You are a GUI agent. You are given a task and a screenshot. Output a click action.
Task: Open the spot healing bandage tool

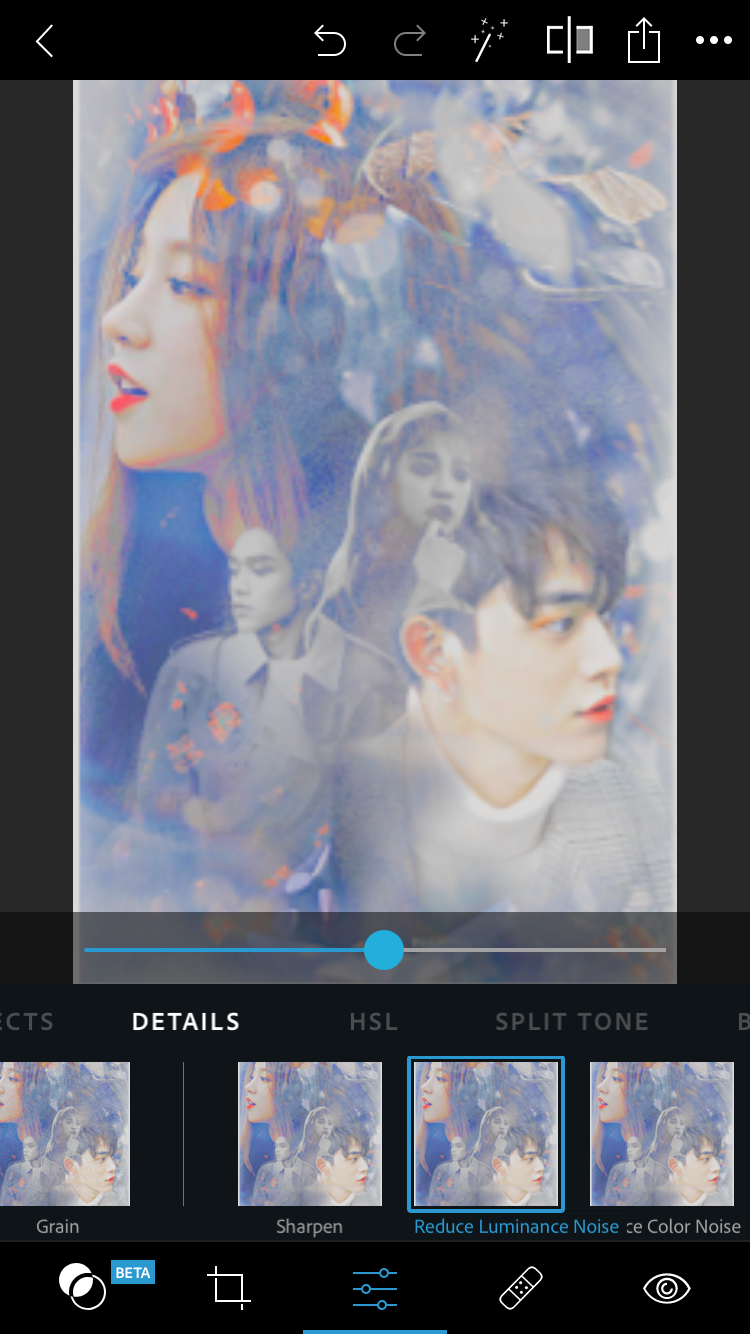521,1288
